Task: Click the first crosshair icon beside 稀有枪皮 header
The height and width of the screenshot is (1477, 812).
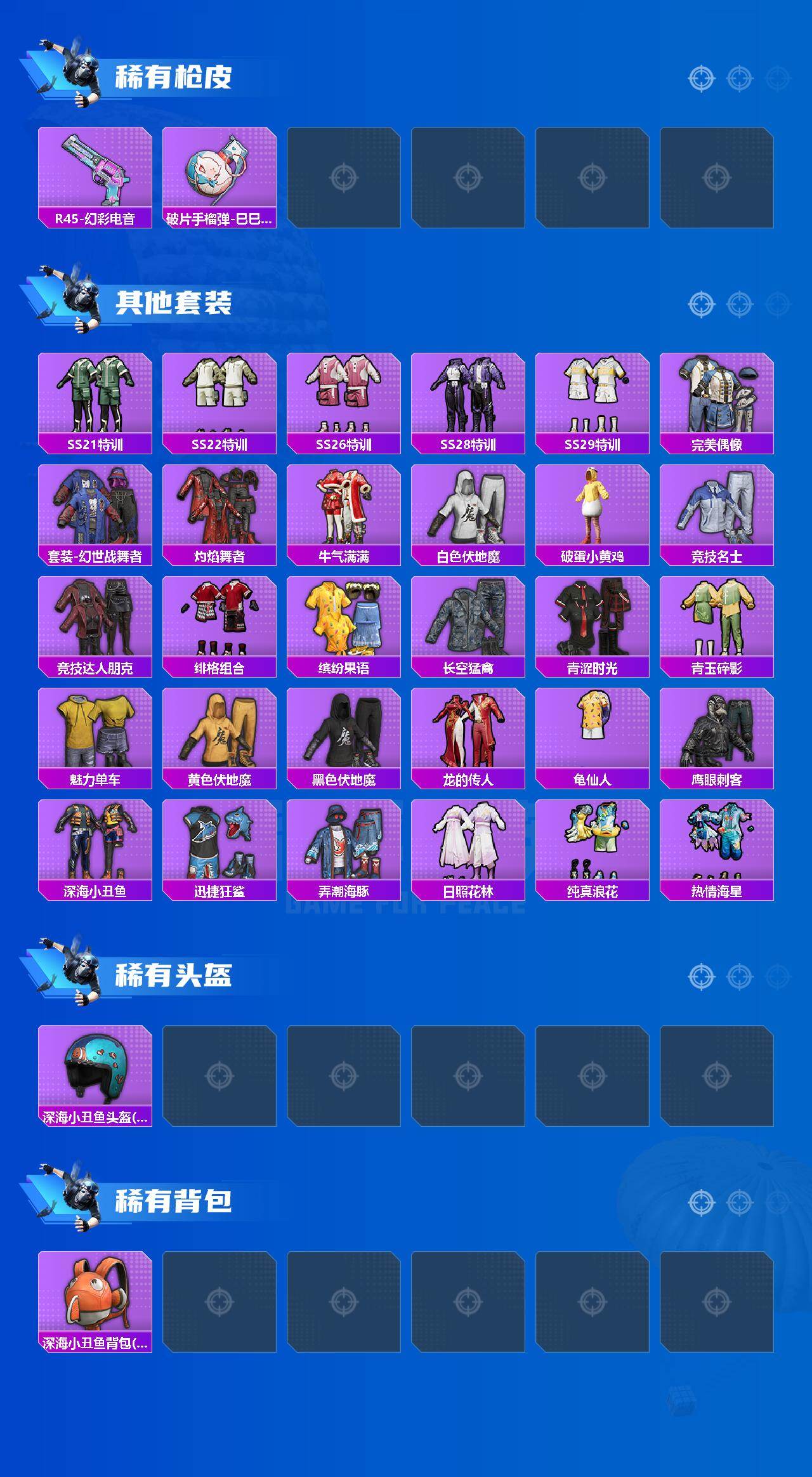Action: click(701, 77)
